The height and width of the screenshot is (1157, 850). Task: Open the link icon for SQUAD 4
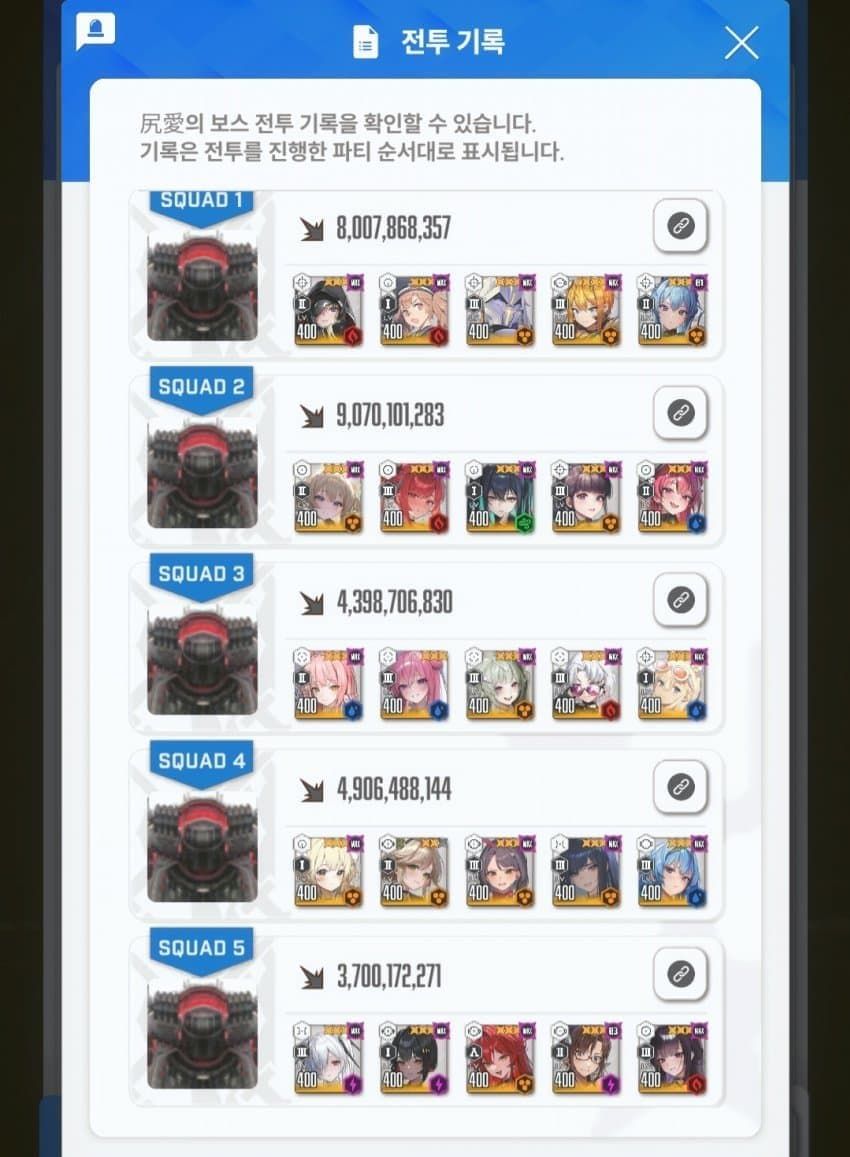(x=681, y=787)
